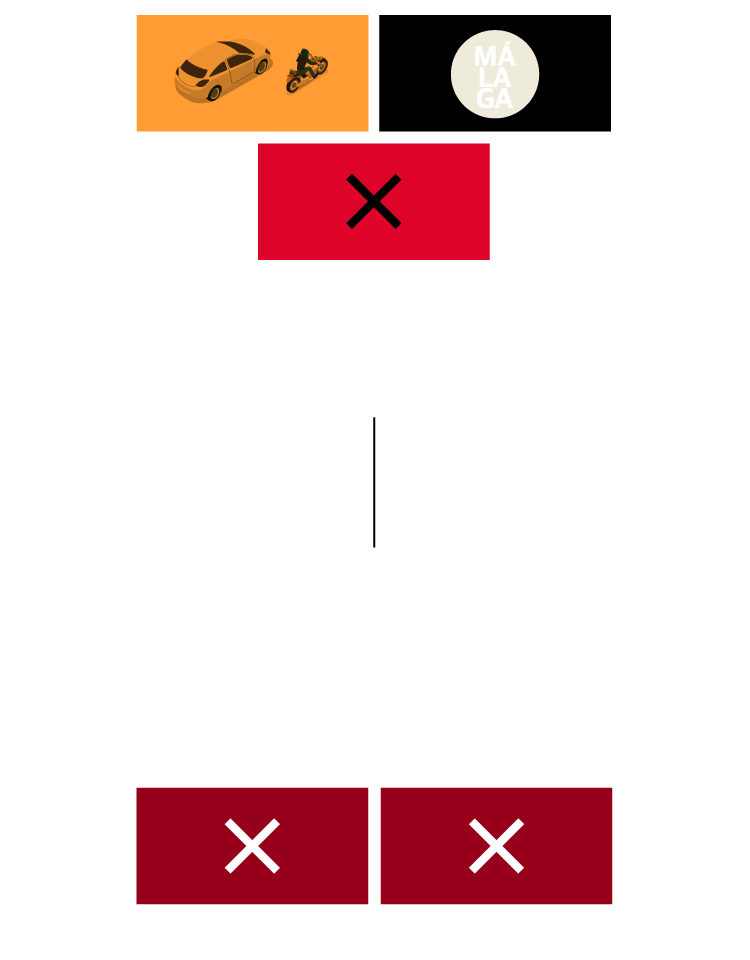Viewport: 750px width, 960px height.
Task: Open the black Málaga tile
Action: [x=495, y=73]
